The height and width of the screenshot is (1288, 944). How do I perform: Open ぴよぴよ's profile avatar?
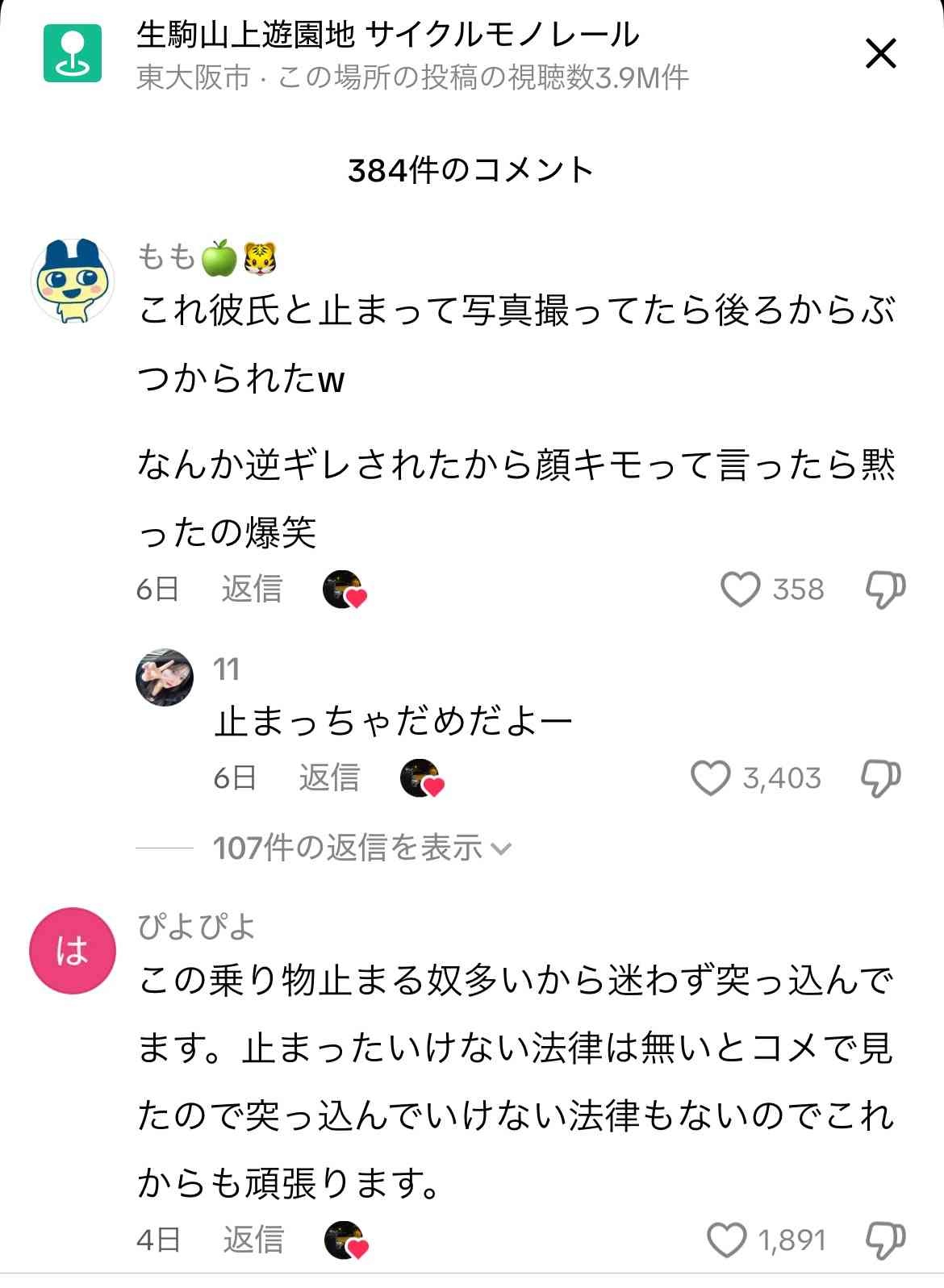72,951
